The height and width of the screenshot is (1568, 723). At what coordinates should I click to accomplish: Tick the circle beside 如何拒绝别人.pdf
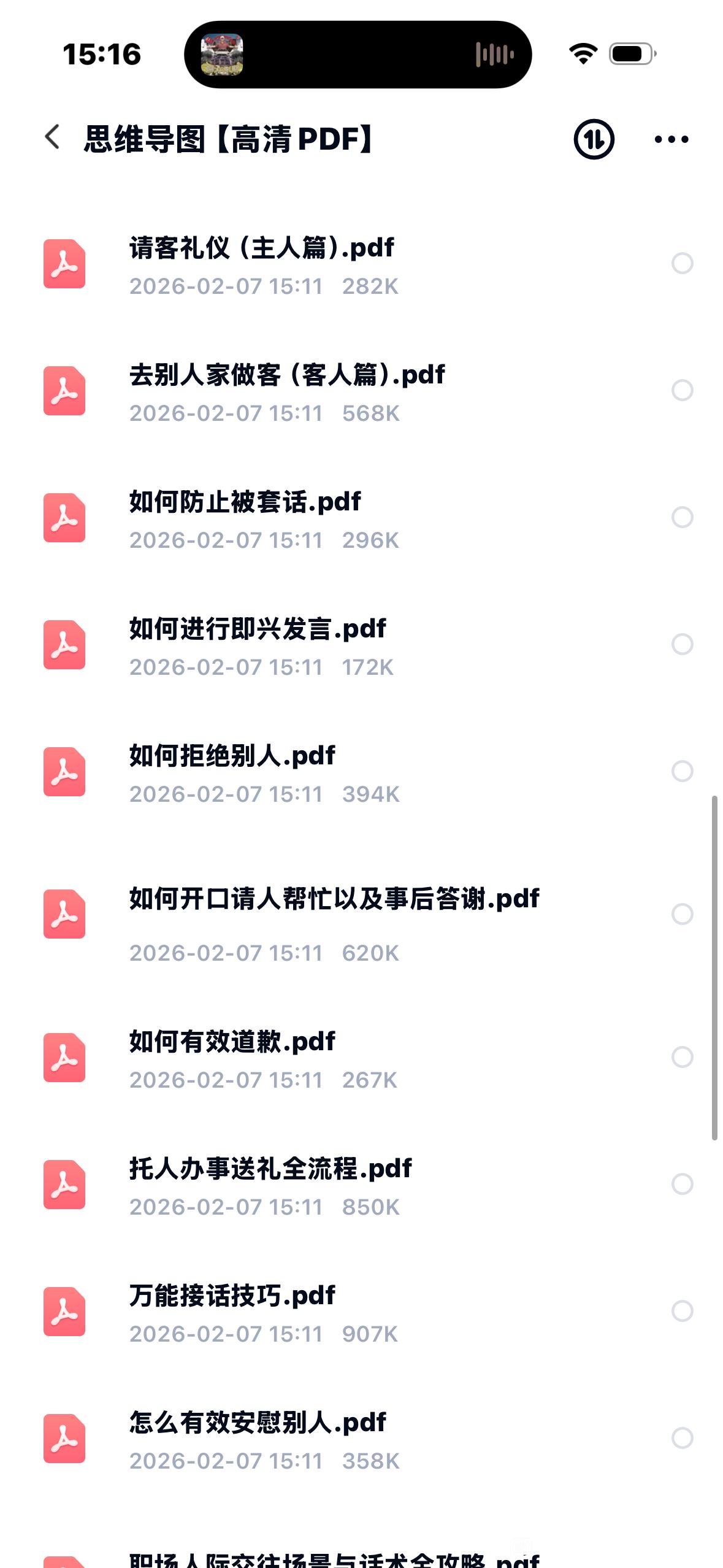(682, 771)
